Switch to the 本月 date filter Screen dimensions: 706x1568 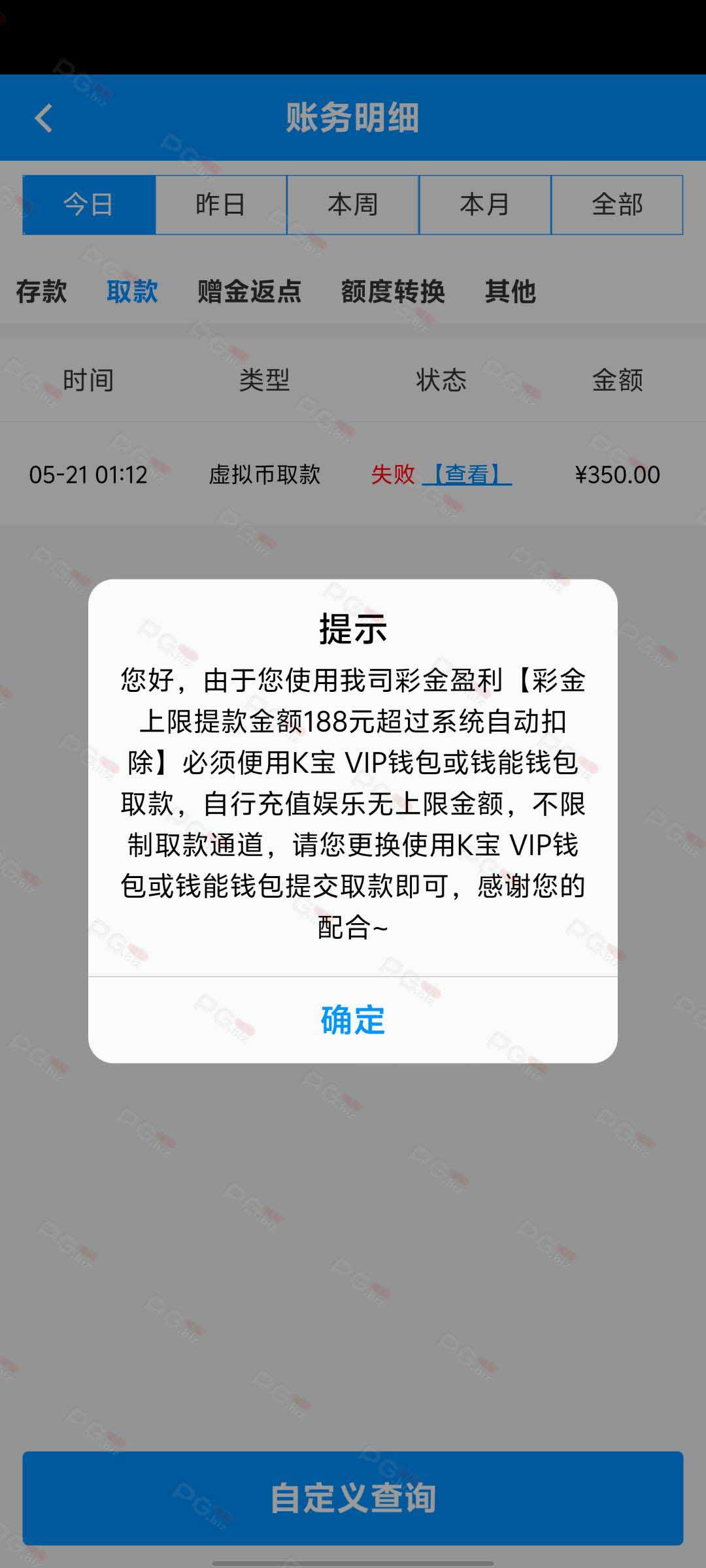485,204
